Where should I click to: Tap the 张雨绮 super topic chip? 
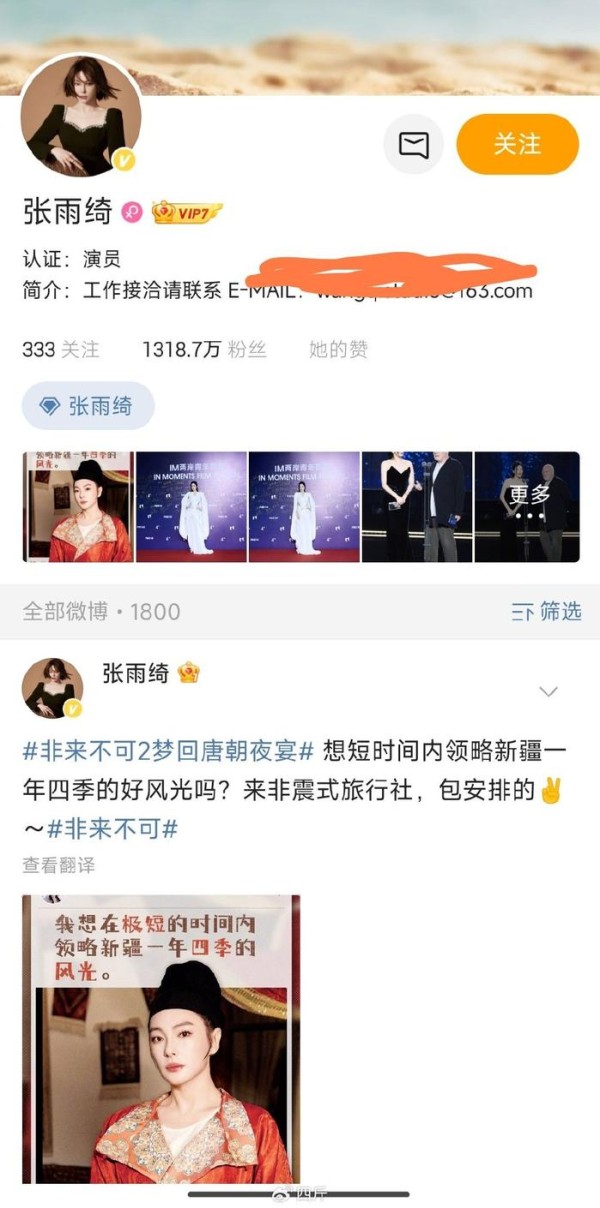[x=88, y=406]
